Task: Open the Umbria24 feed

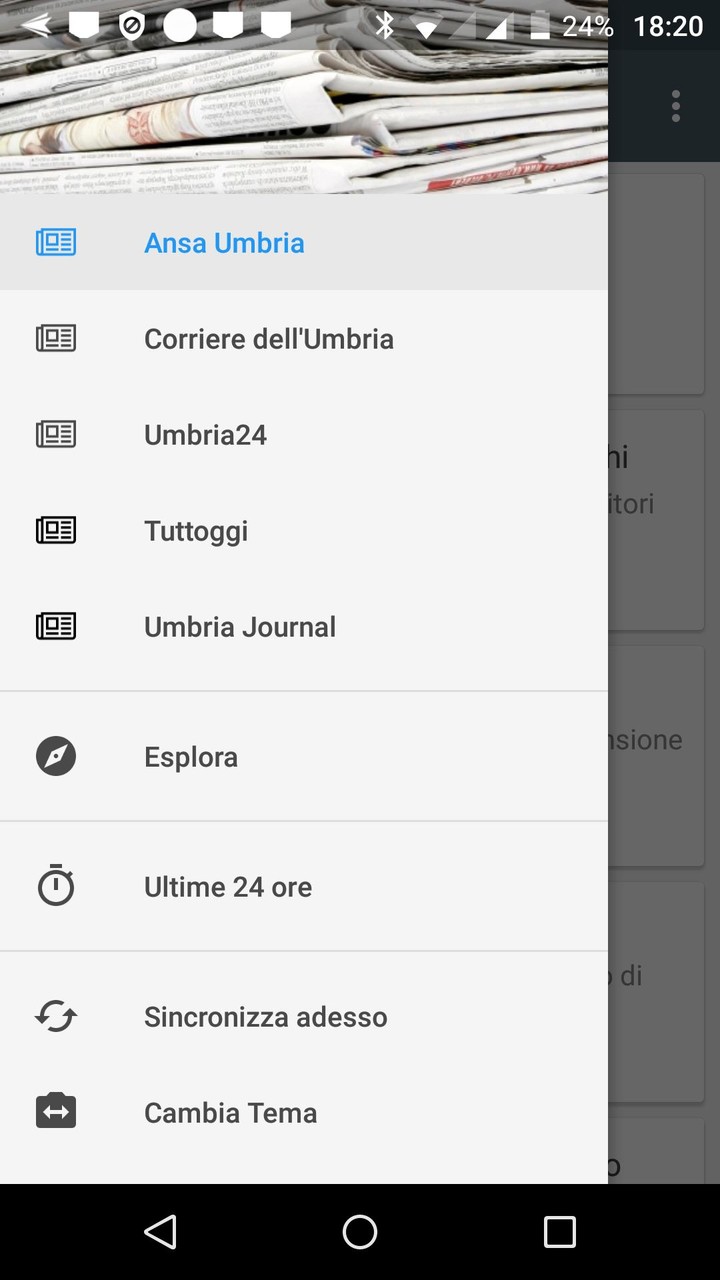Action: [205, 434]
